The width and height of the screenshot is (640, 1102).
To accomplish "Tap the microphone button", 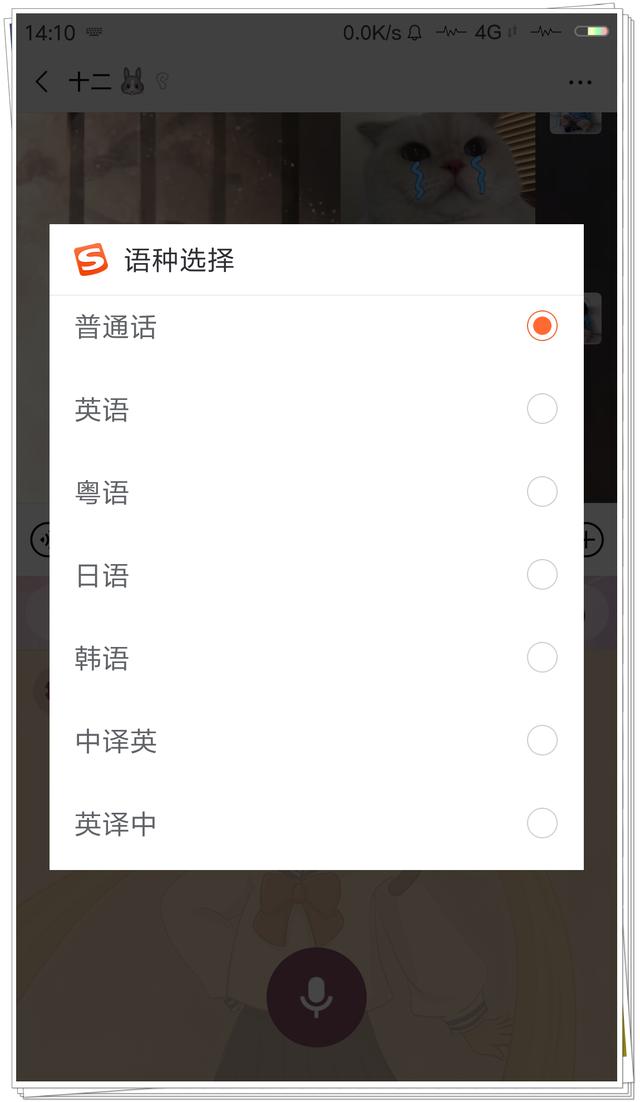I will pos(316,997).
